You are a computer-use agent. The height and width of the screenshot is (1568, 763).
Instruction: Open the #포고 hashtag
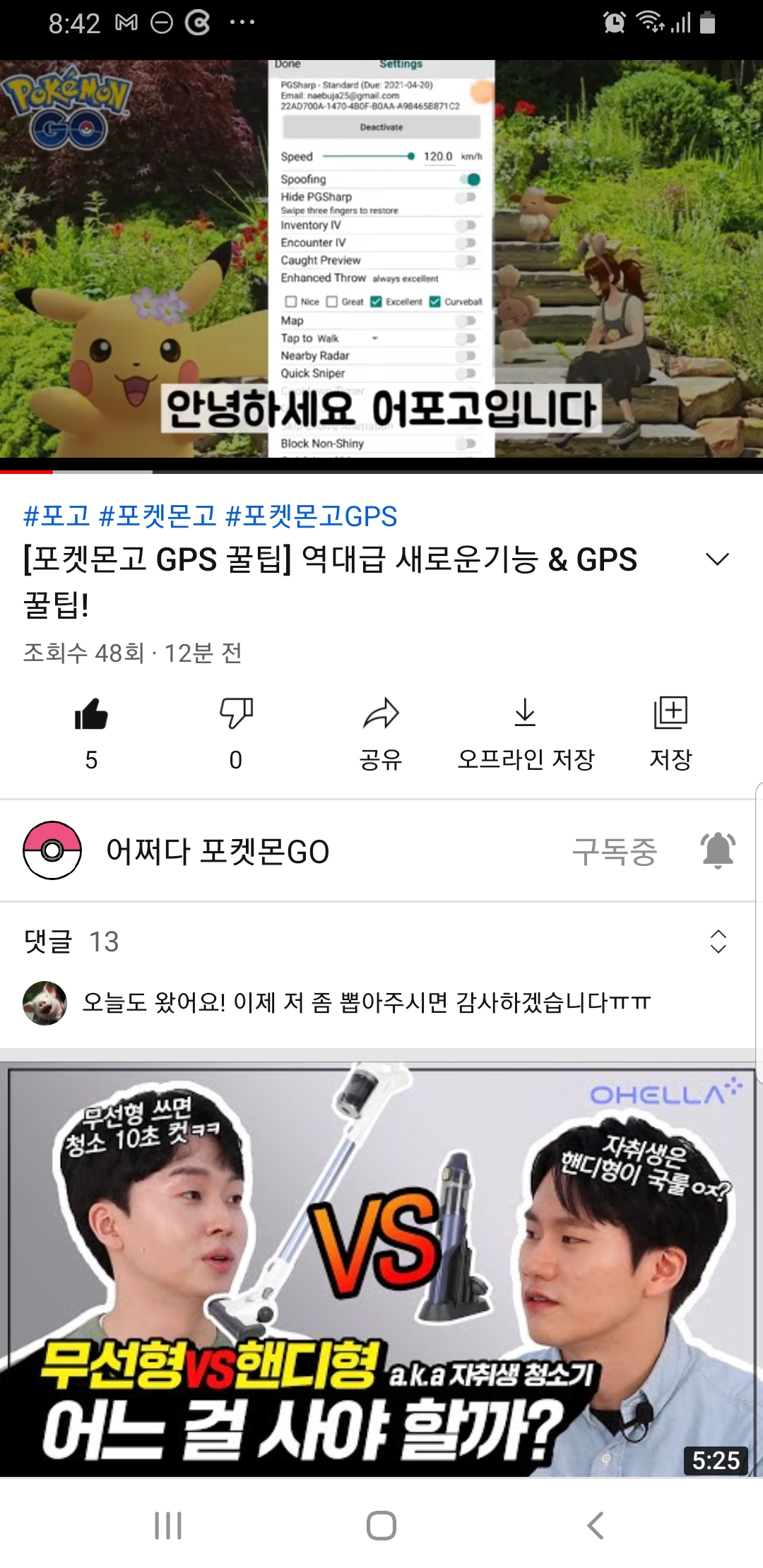(57, 516)
